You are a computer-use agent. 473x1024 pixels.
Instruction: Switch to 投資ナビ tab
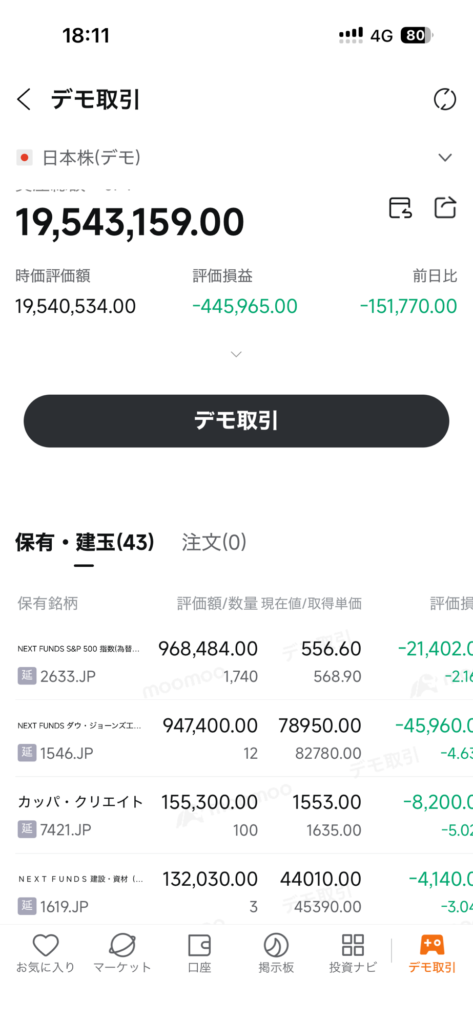[x=353, y=953]
